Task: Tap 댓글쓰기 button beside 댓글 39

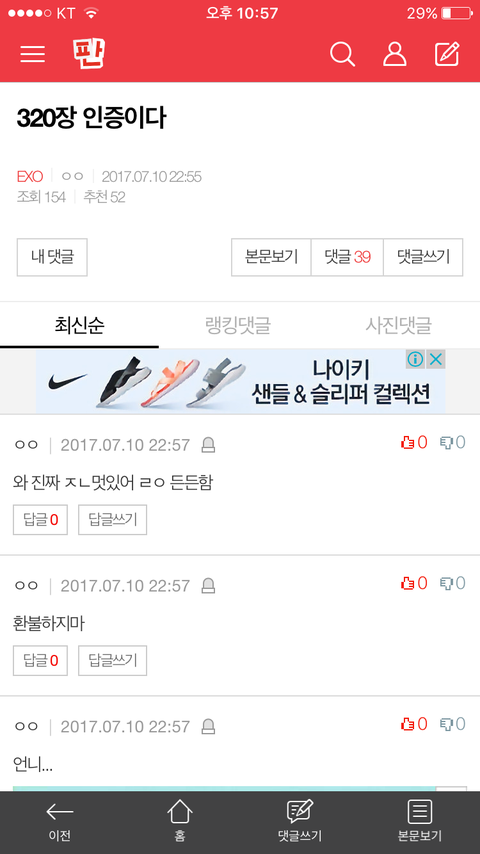Action: pos(423,257)
